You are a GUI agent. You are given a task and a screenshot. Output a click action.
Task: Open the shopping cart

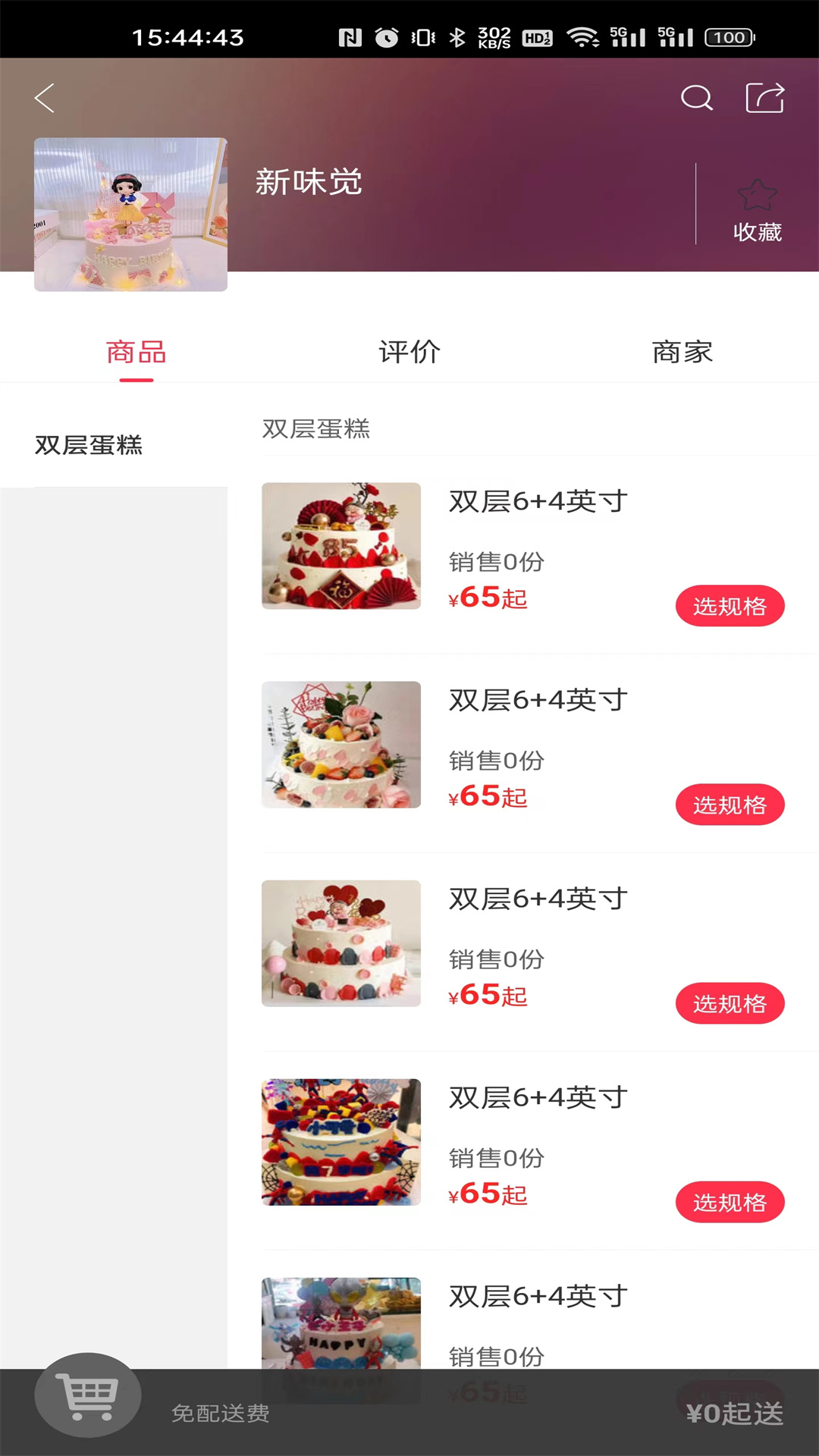pyautogui.click(x=89, y=1395)
